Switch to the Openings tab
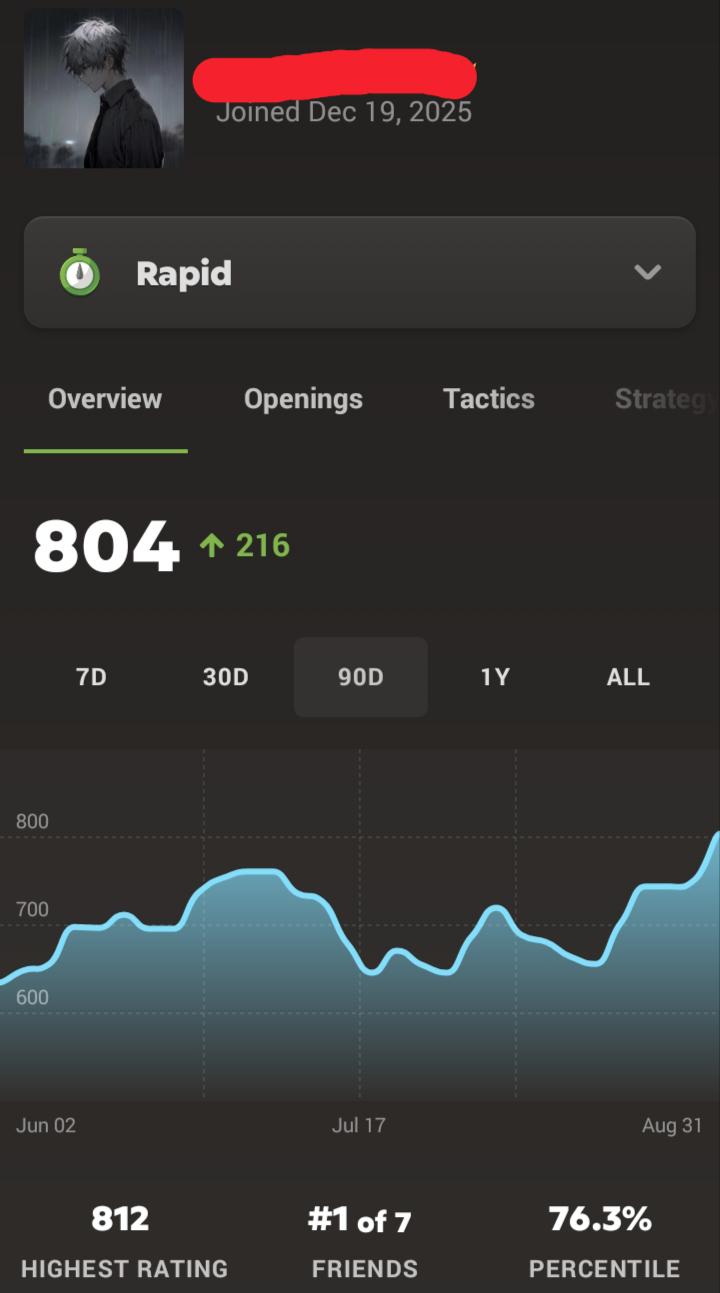 coord(303,399)
